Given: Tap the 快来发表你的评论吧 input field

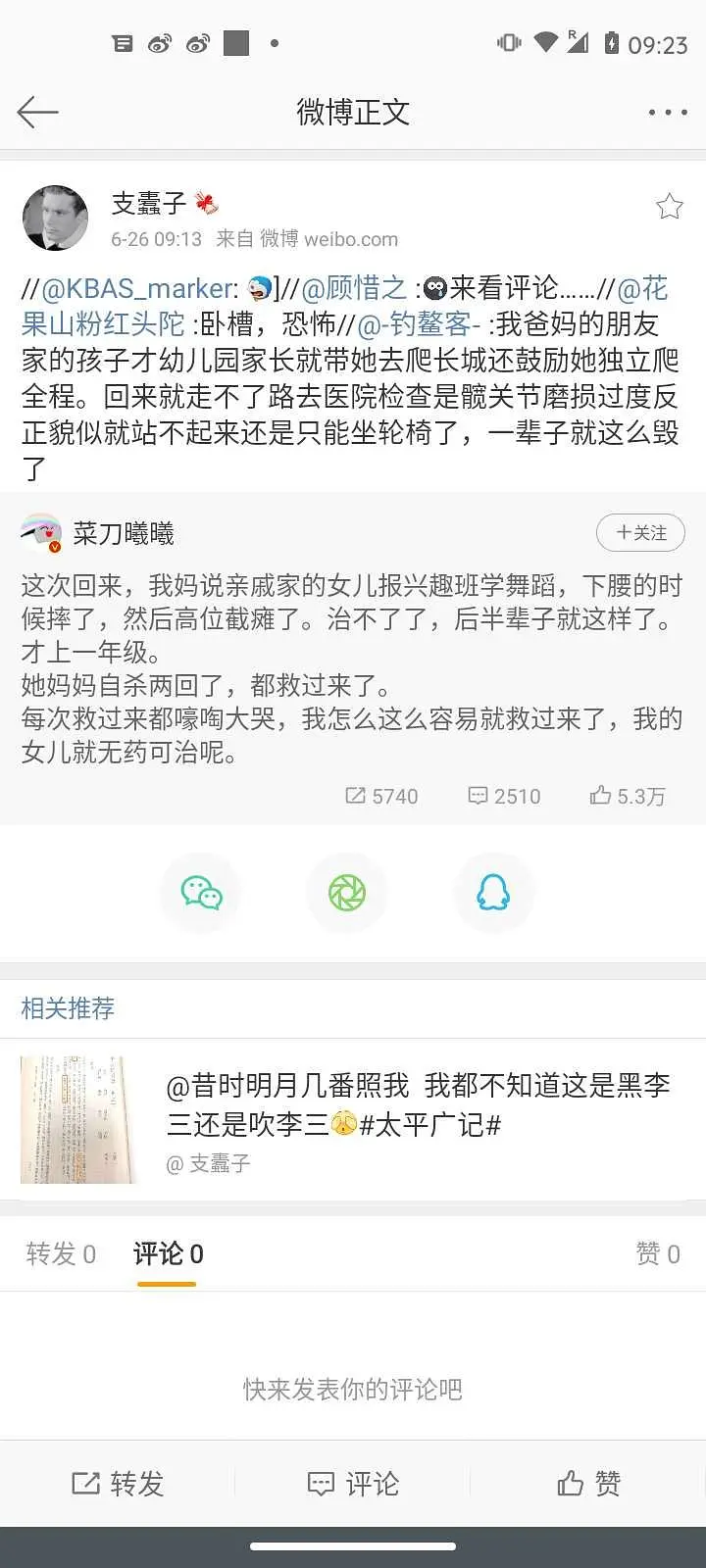Looking at the screenshot, I should point(353,1389).
